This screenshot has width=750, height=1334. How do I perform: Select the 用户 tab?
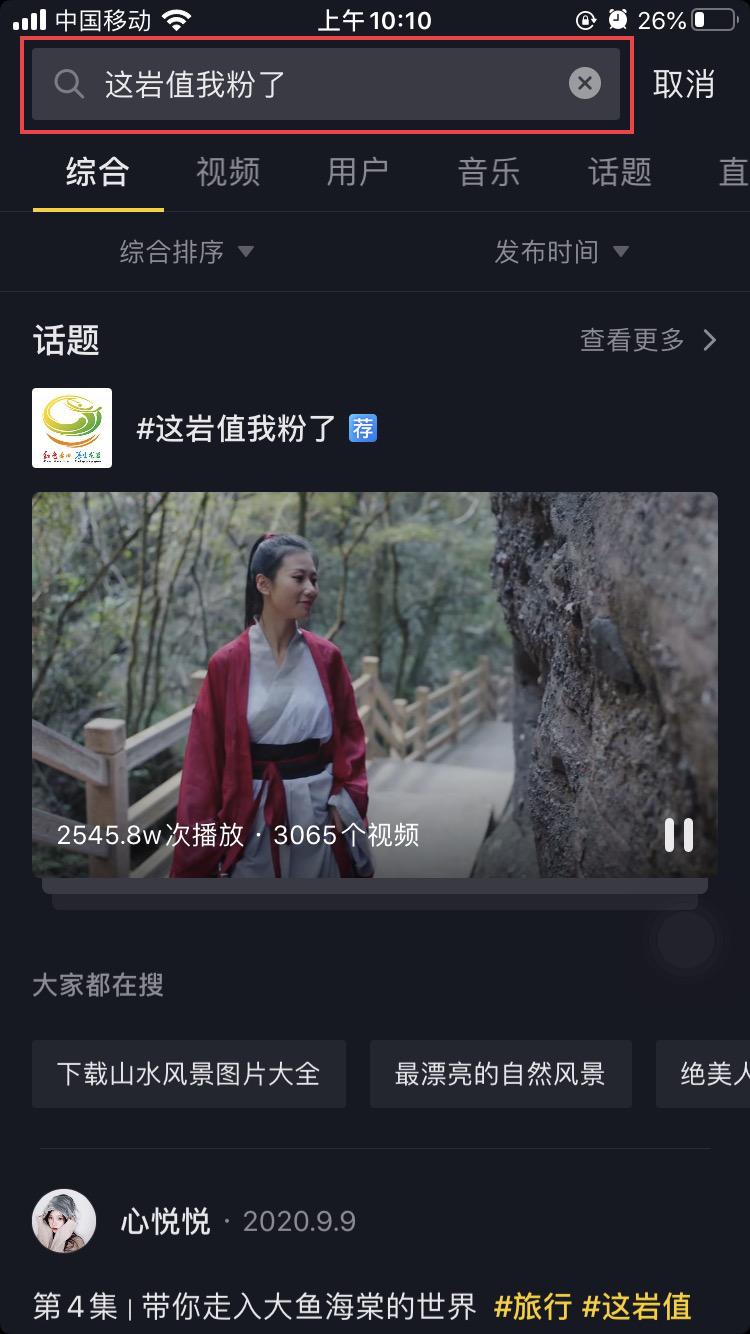[357, 172]
